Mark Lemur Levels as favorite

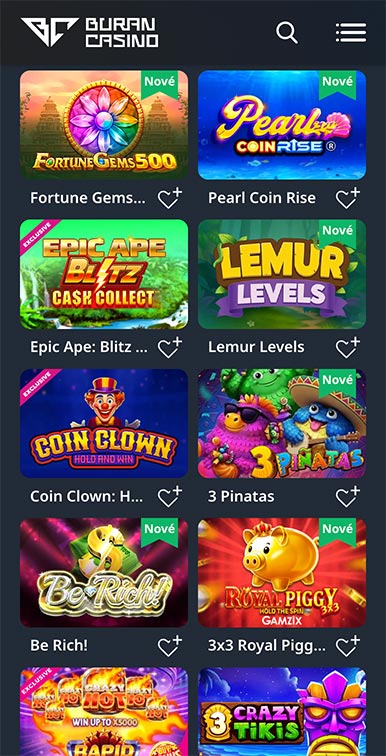348,348
